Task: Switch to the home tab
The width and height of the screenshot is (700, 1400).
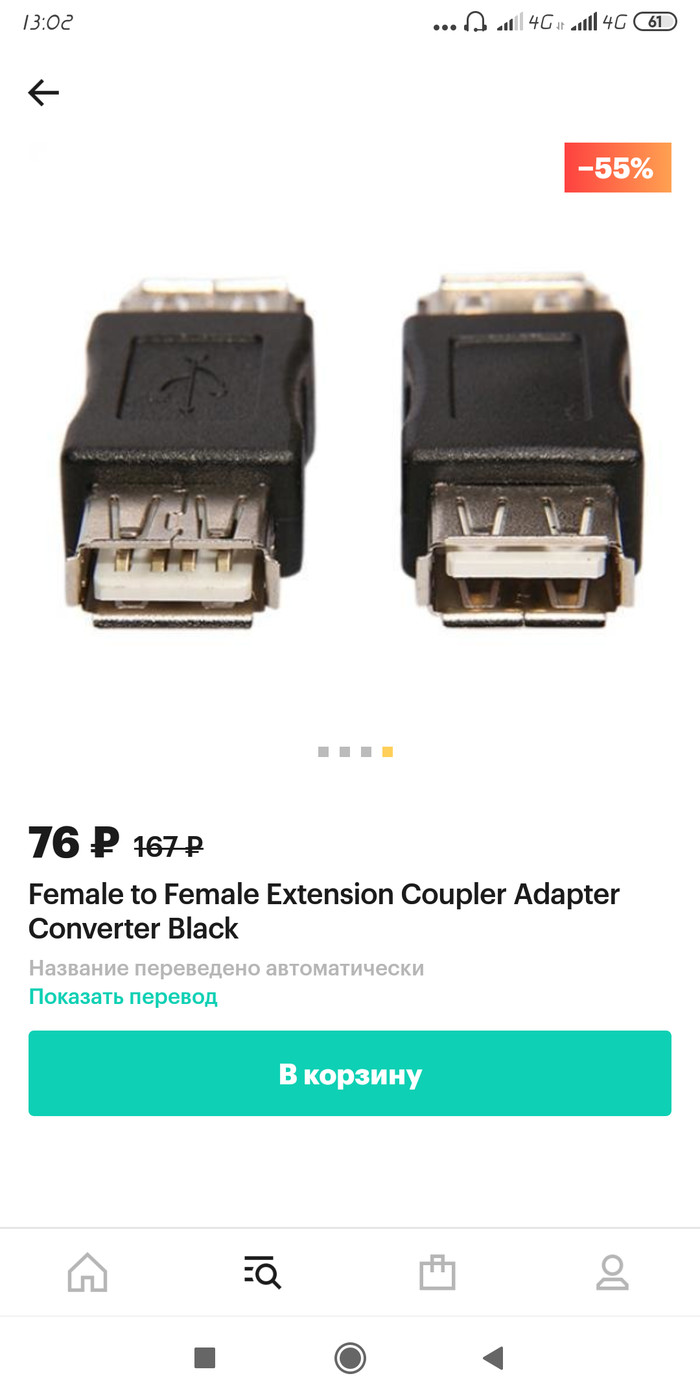Action: point(87,1273)
